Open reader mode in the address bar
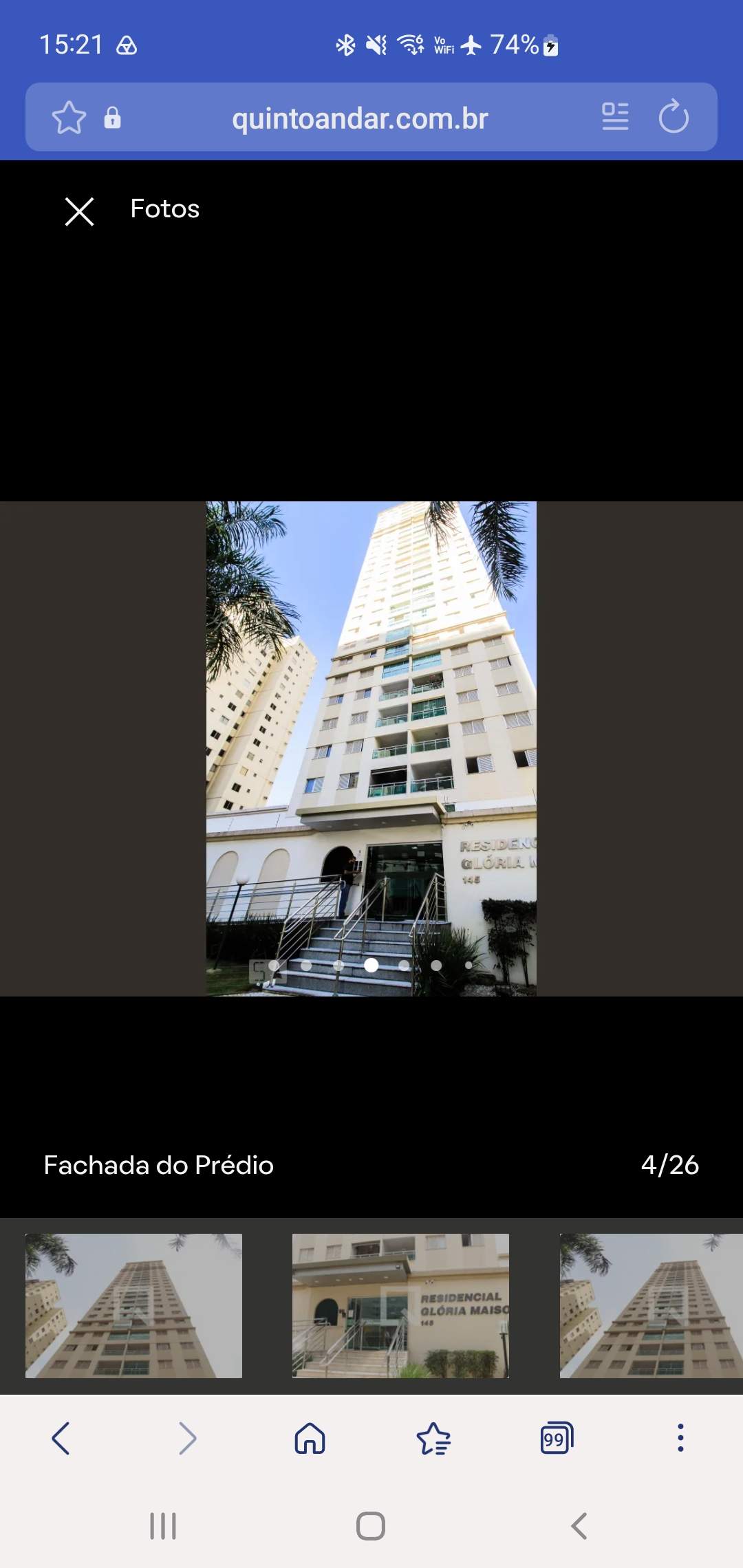The width and height of the screenshot is (743, 1568). (615, 117)
